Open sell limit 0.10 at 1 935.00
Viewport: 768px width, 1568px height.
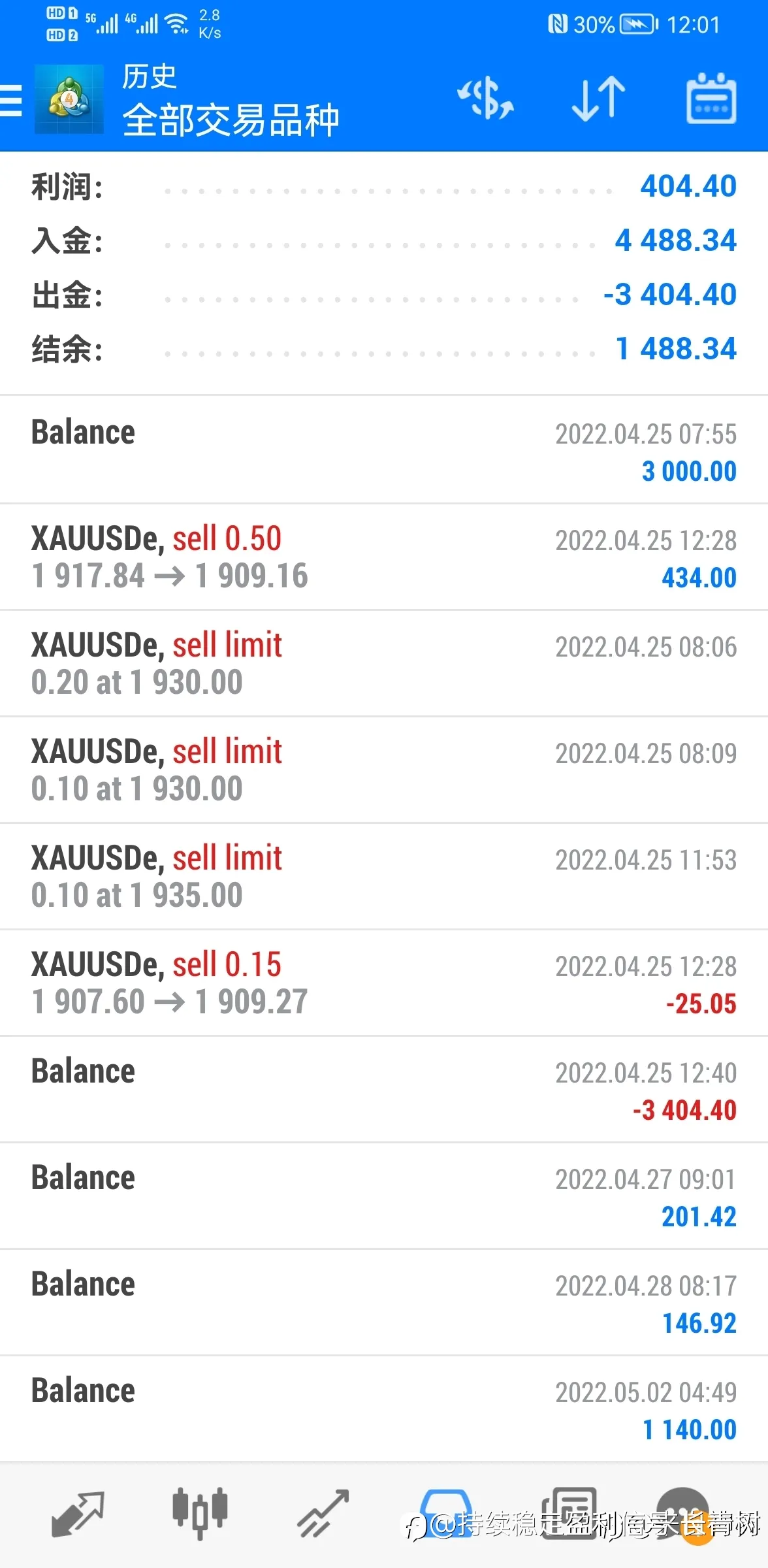[384, 877]
